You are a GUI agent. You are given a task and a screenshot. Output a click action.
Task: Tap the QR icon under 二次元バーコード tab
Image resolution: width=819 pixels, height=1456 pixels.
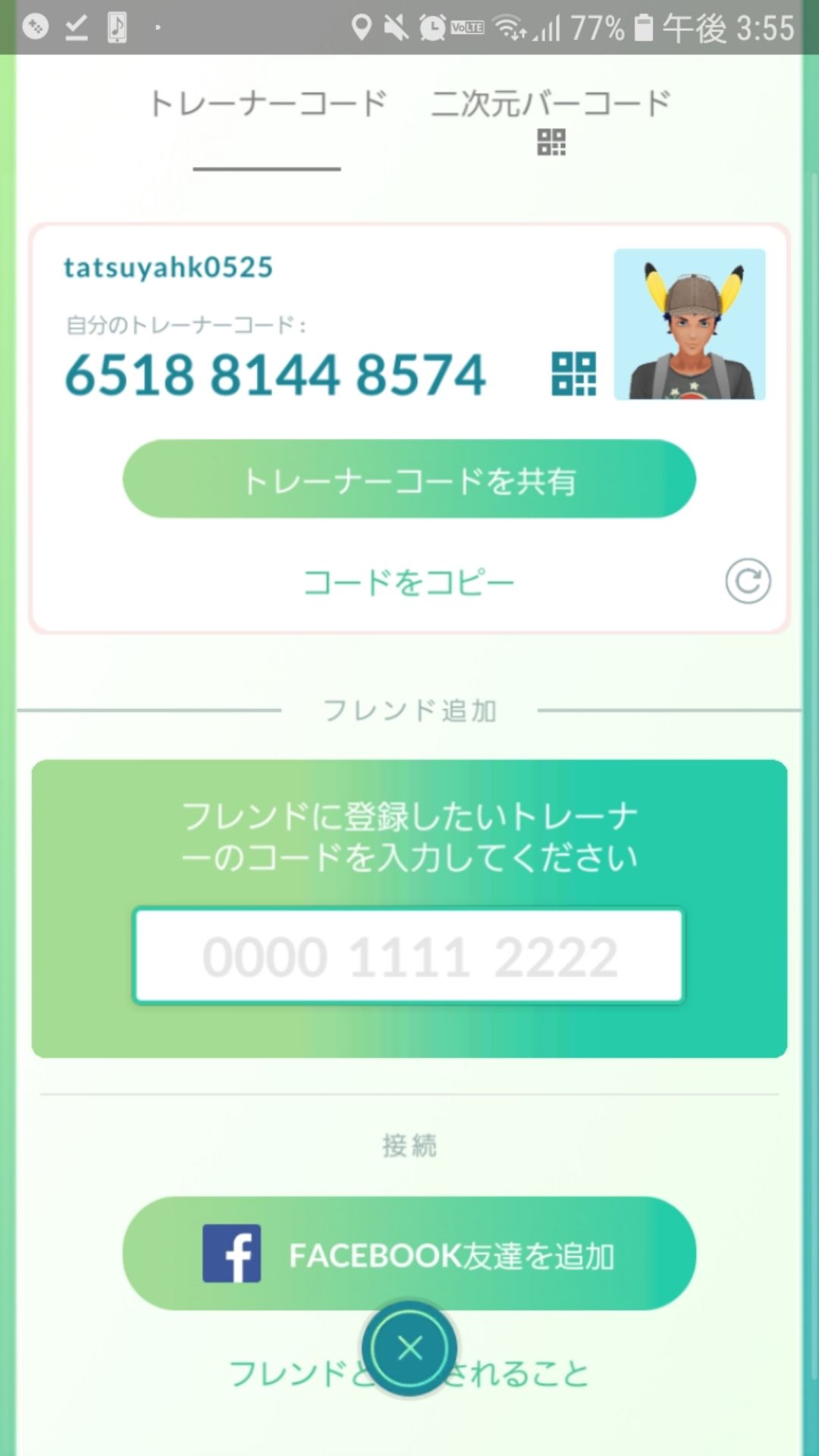(551, 143)
